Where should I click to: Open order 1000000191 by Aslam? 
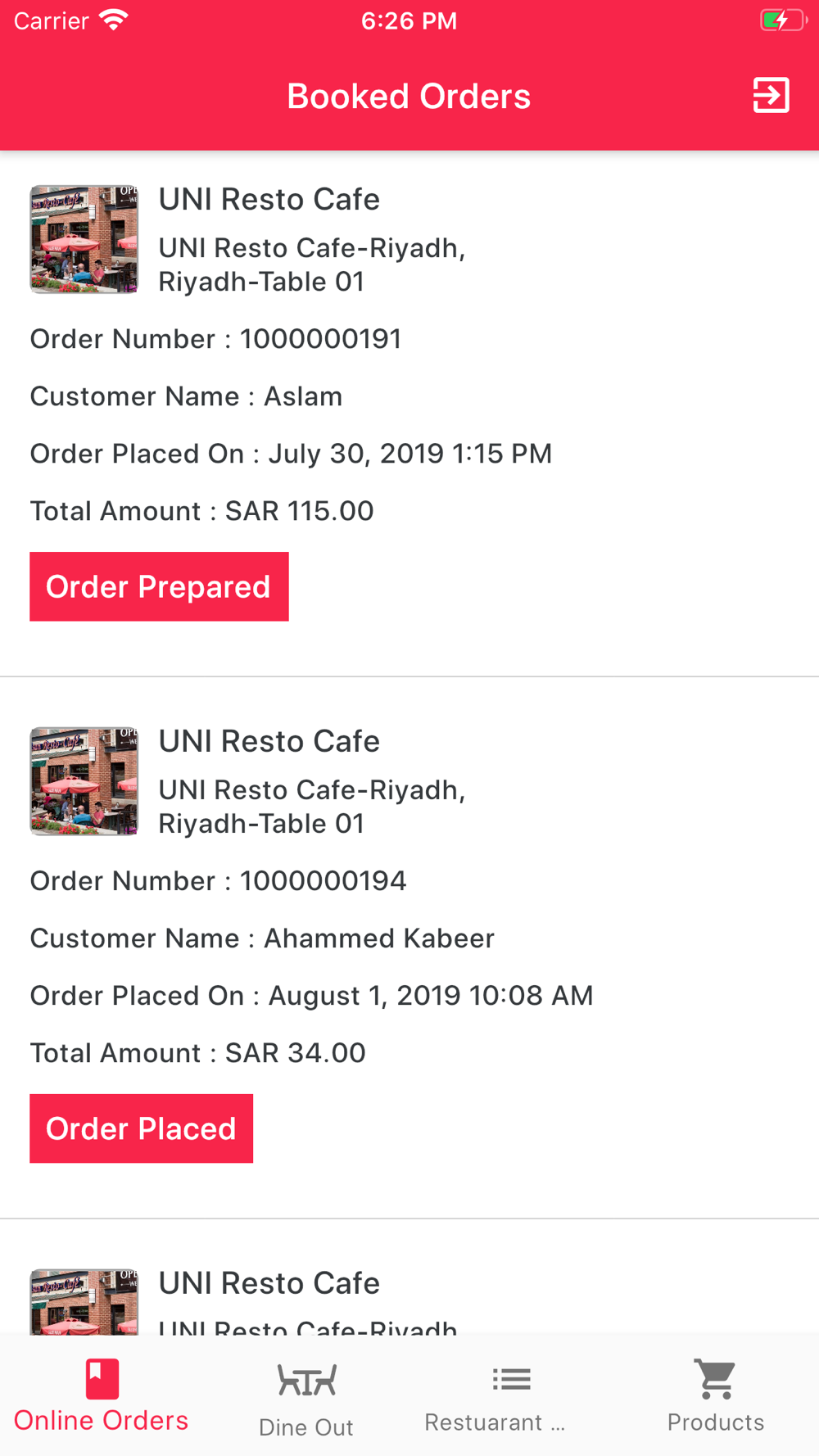pos(409,414)
